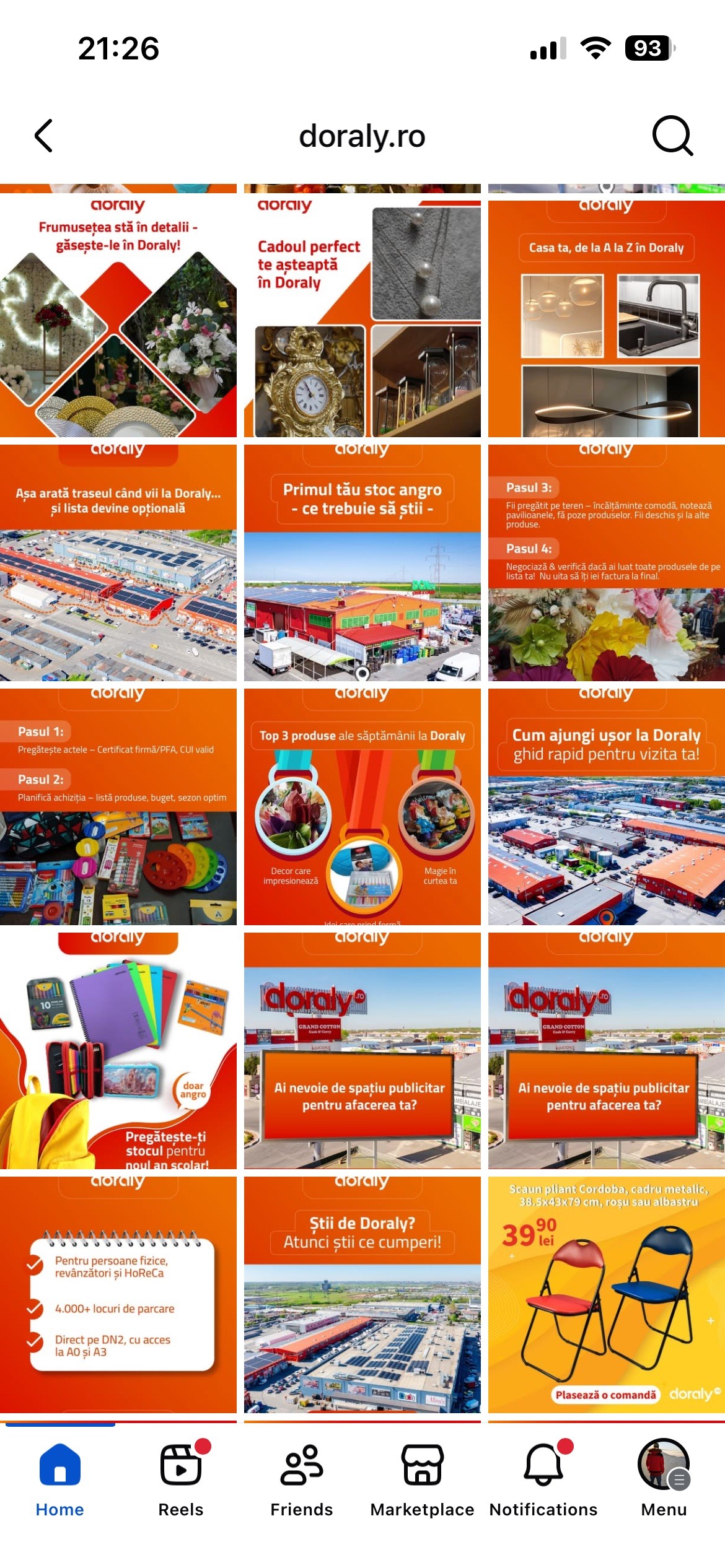The height and width of the screenshot is (1568, 725).
Task: Open the 'Așa arată traseul' photo
Action: pos(118,563)
